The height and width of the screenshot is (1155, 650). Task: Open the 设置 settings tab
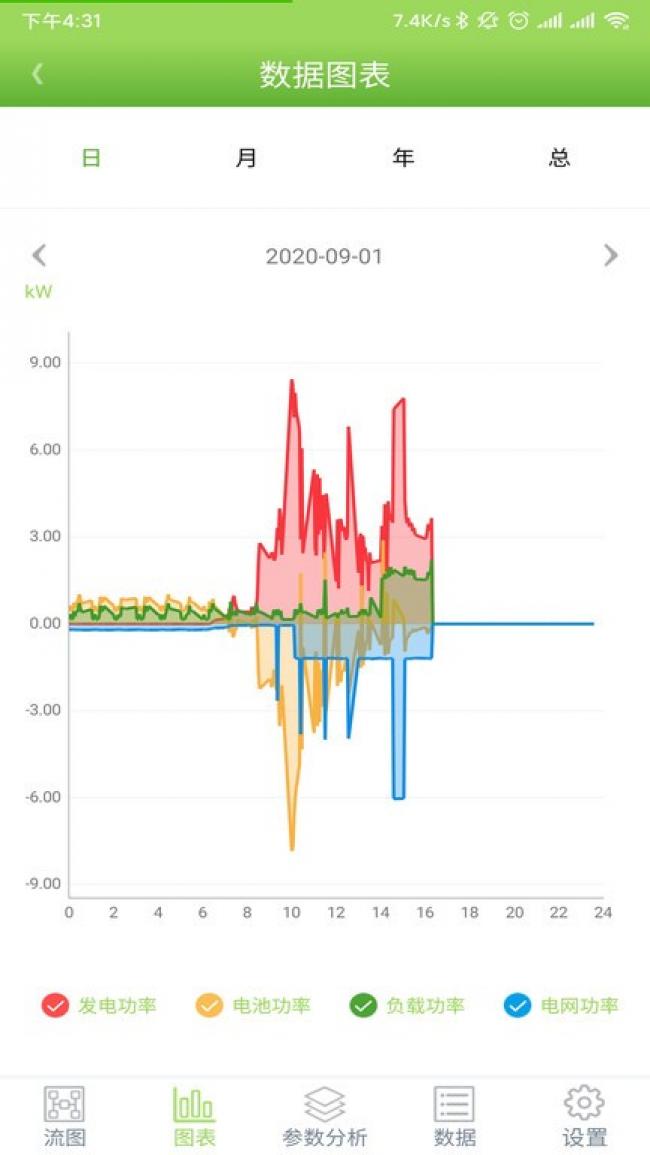pyautogui.click(x=584, y=1117)
